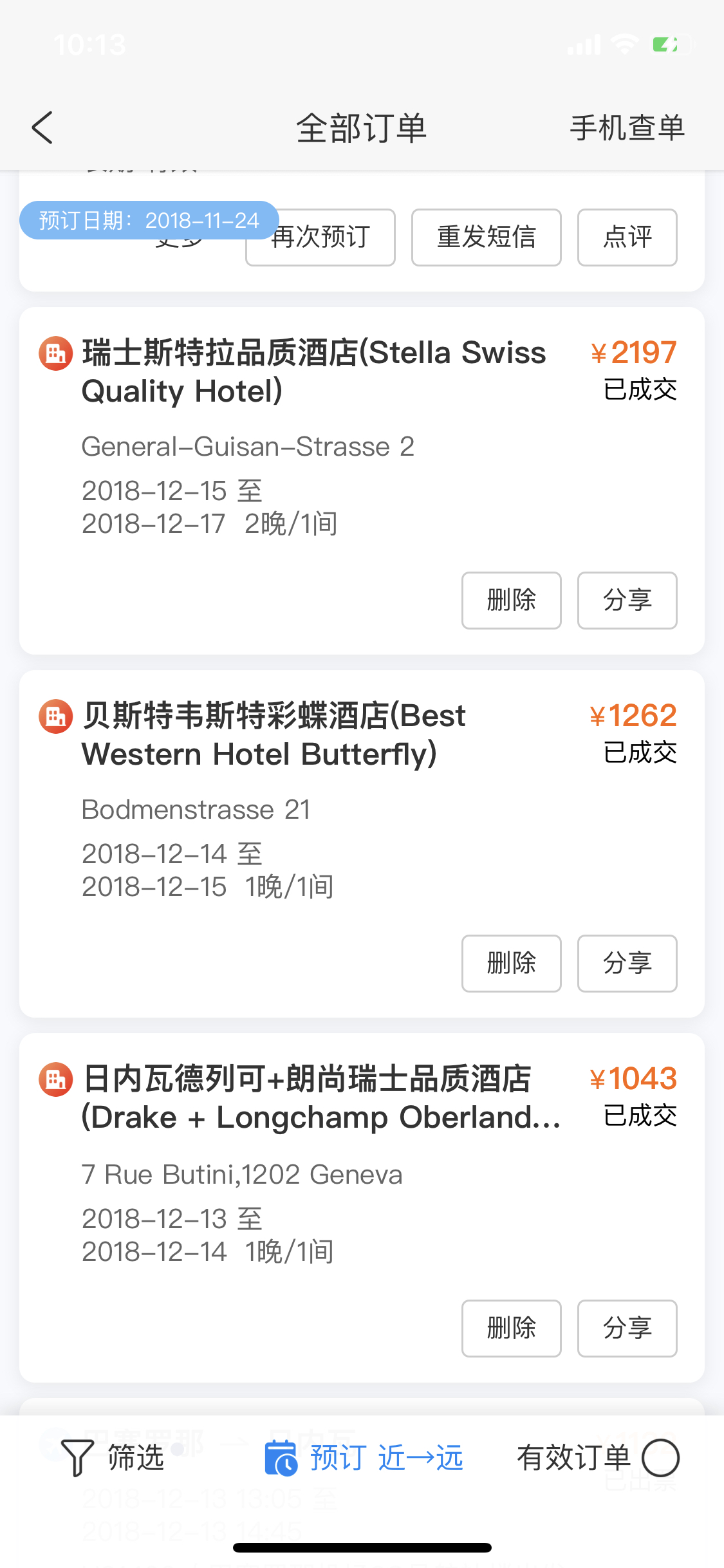Share the Stella Swiss Quality Hotel order
724x1568 pixels.
pyautogui.click(x=627, y=601)
